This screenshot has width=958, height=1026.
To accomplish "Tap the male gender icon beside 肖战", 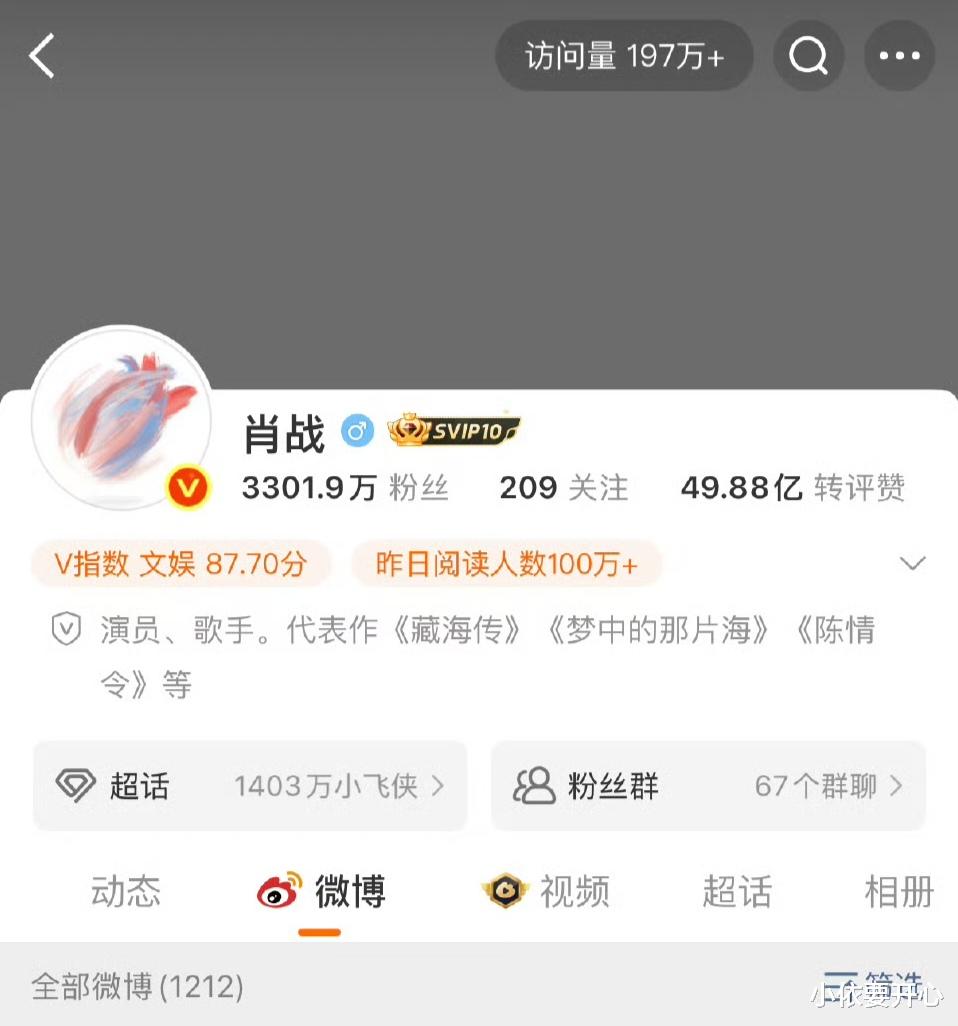I will (357, 430).
